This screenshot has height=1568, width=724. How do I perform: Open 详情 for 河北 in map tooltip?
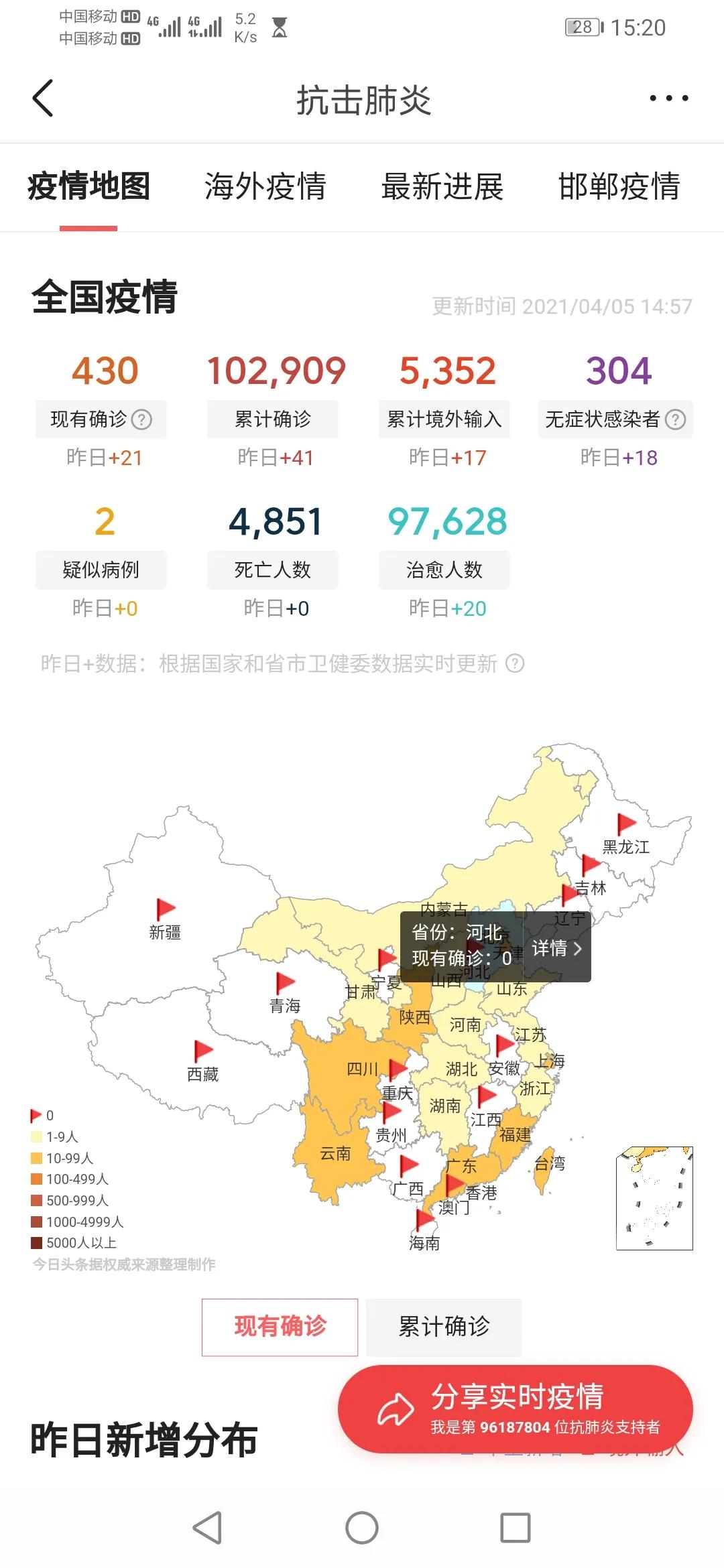coord(556,948)
